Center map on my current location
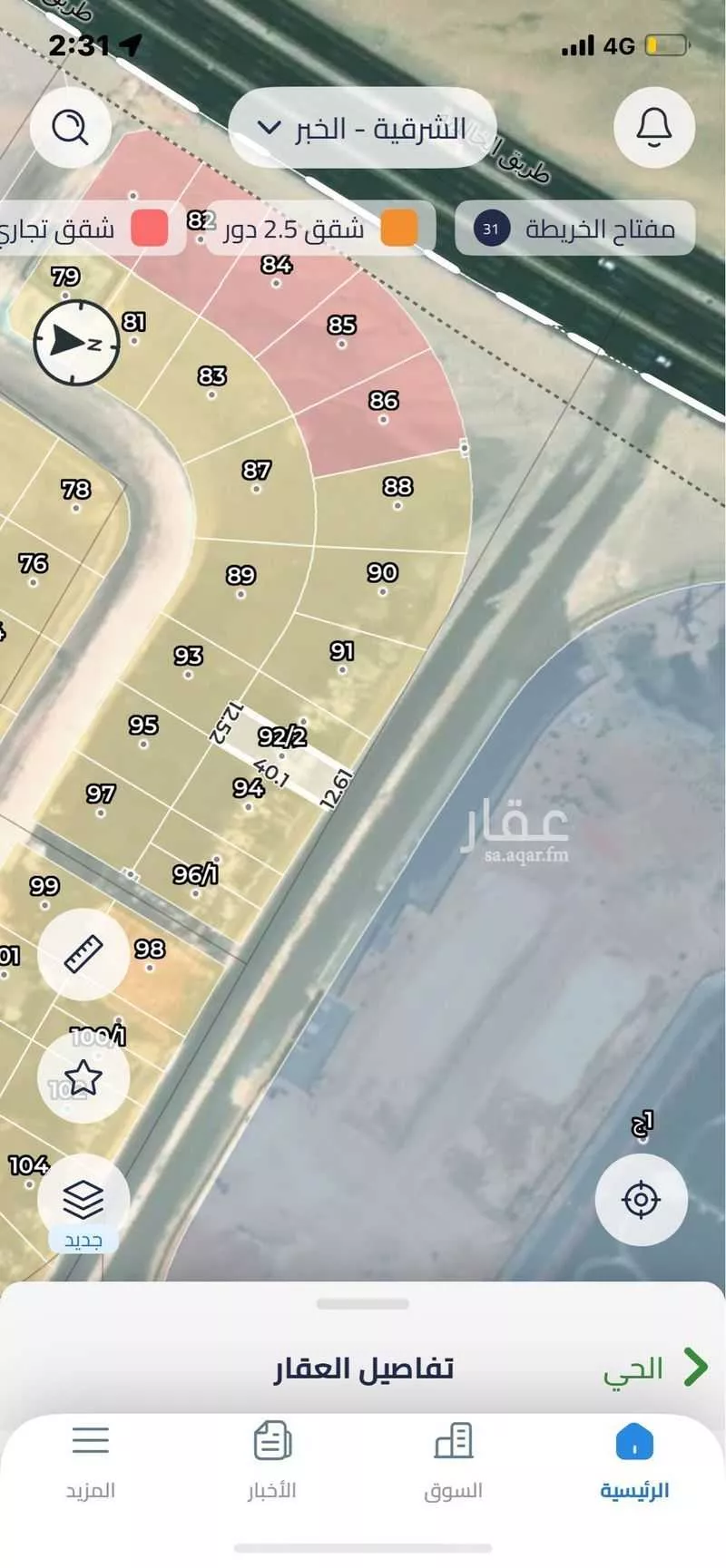 (x=641, y=1199)
